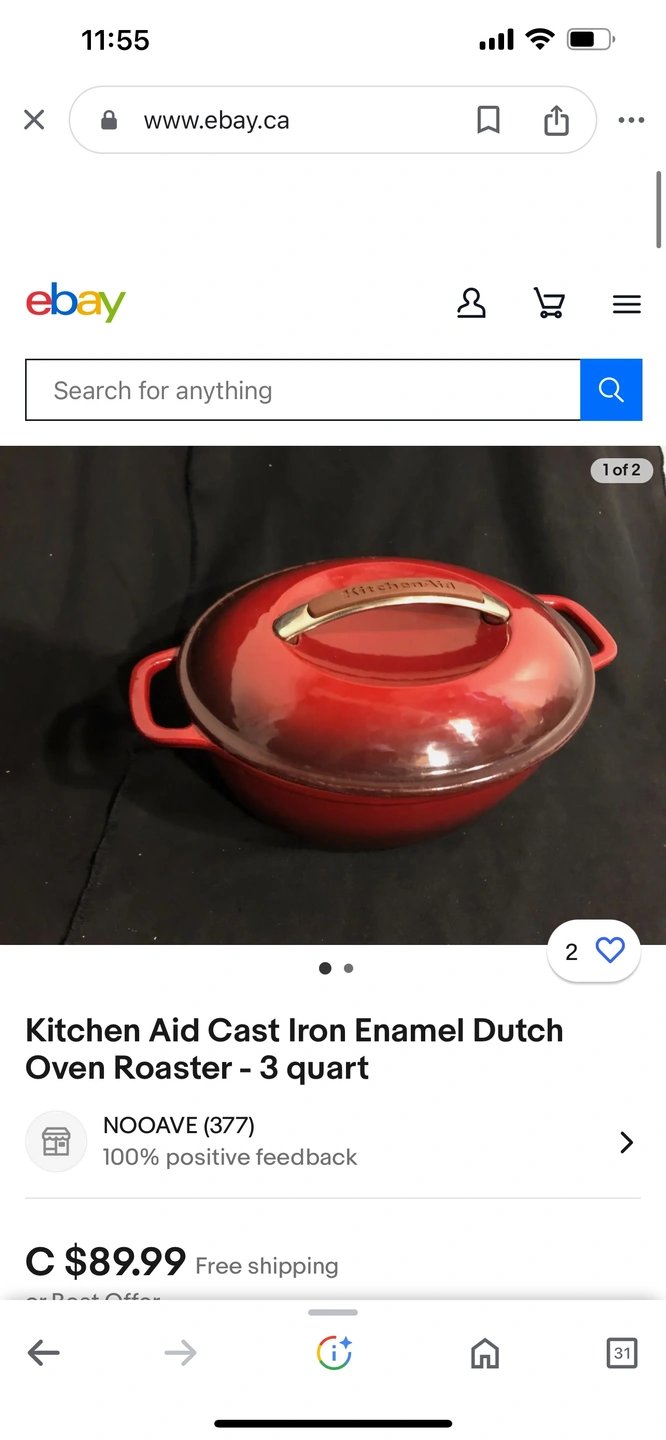Add this item to watchlist with heart
The height and width of the screenshot is (1440, 666).
click(x=609, y=951)
